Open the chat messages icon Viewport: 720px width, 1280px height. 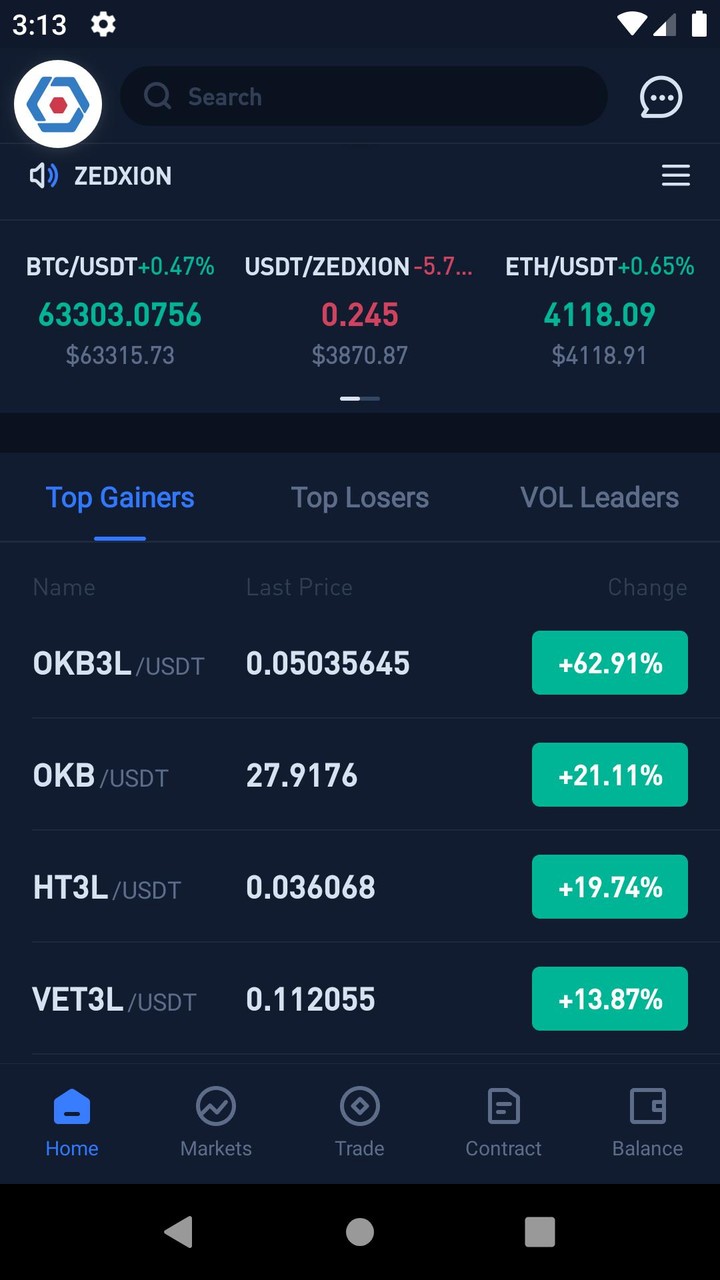(x=661, y=98)
